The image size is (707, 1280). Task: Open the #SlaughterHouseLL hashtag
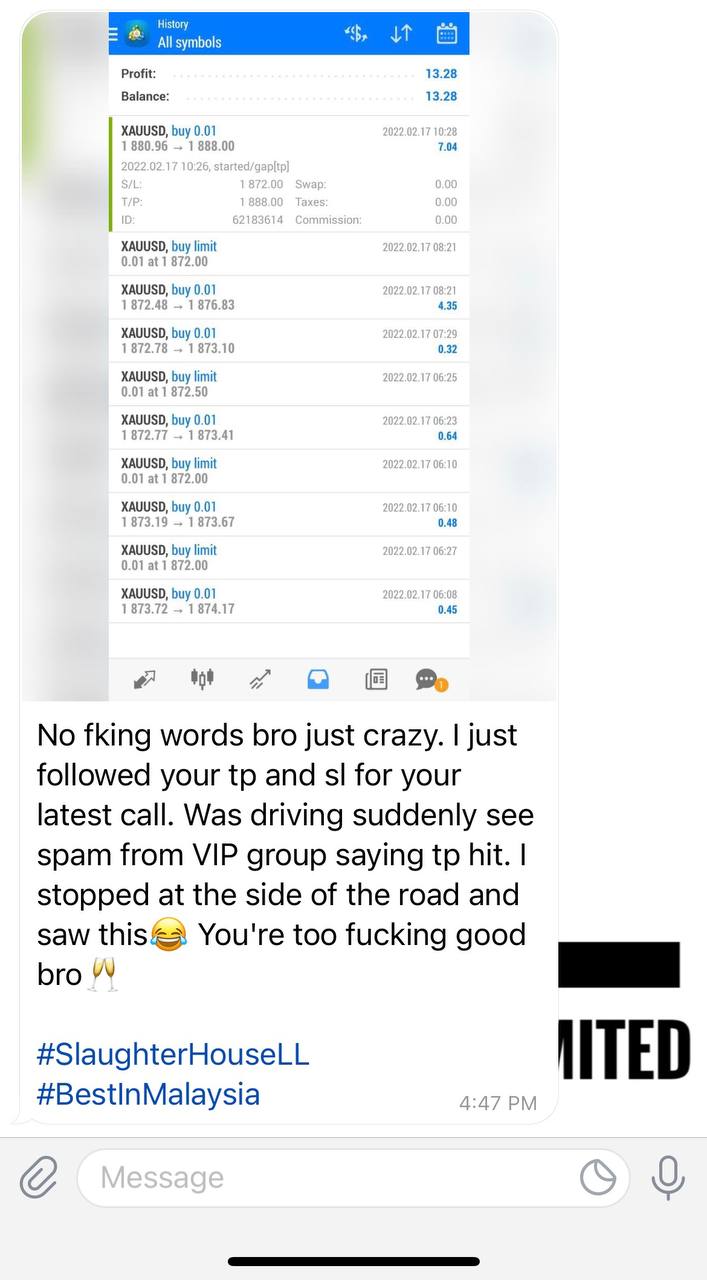[x=173, y=1054]
